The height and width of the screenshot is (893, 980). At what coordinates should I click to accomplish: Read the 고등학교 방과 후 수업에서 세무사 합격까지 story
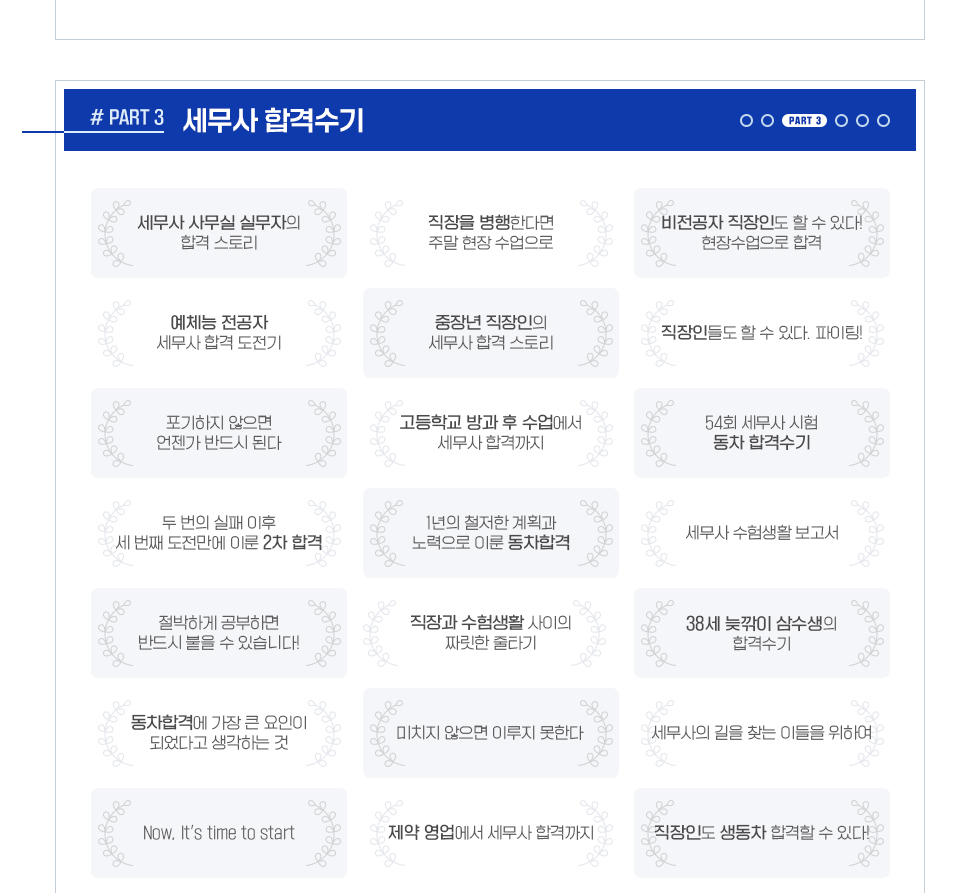pos(491,433)
